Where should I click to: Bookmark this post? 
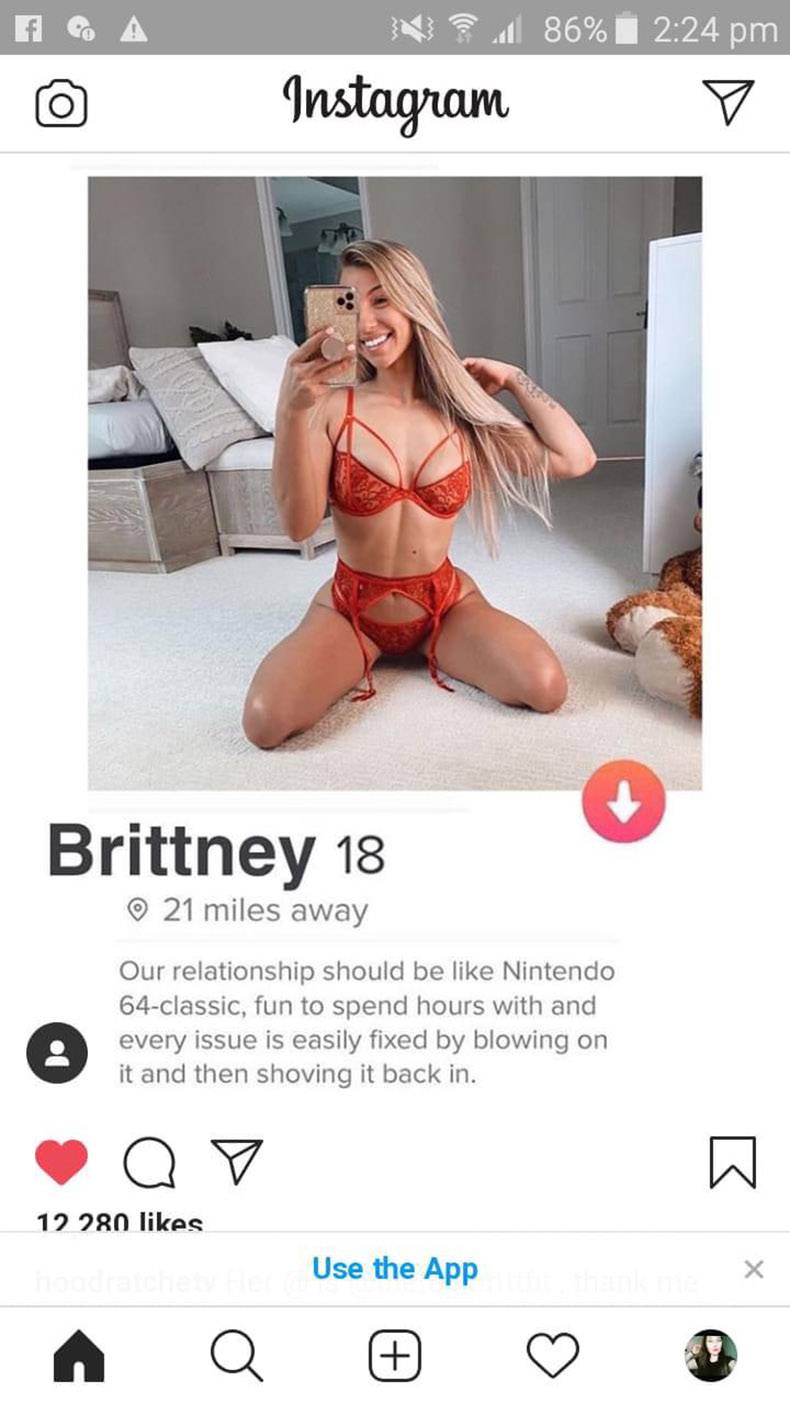point(733,1163)
